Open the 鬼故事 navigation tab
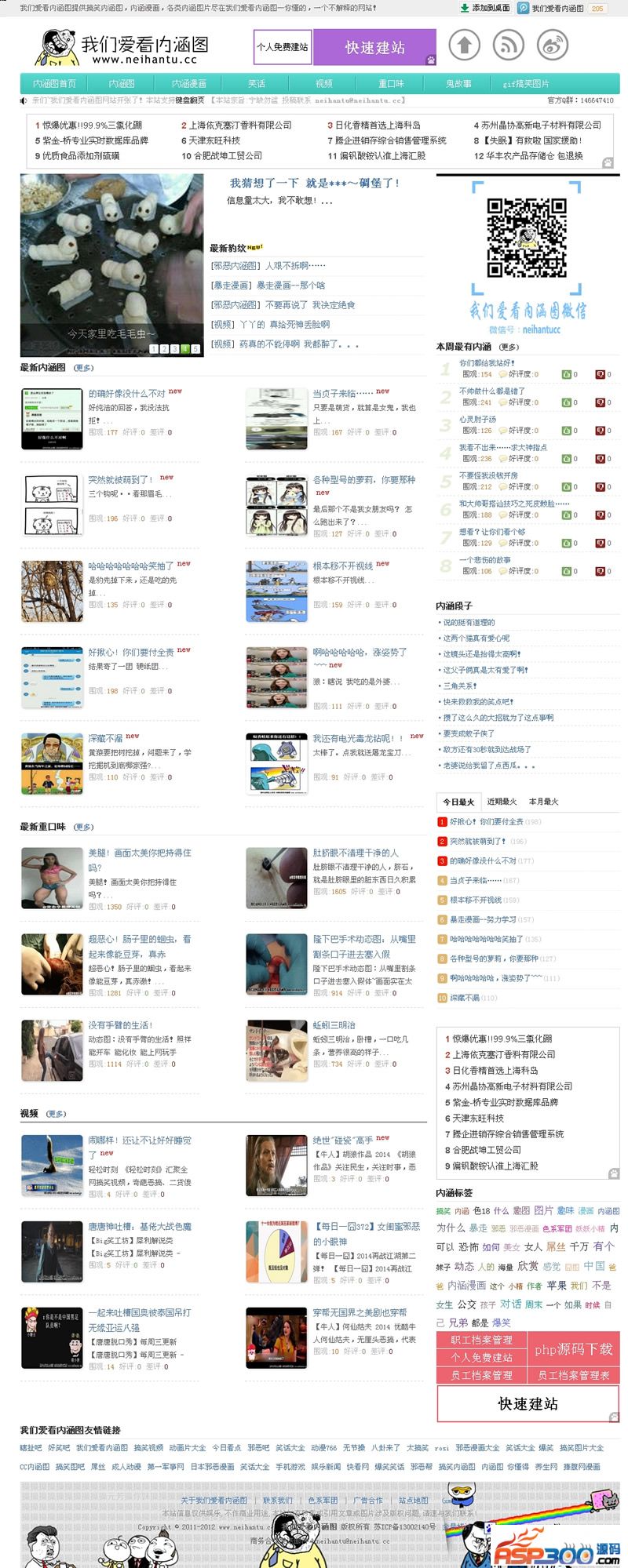 tap(458, 83)
